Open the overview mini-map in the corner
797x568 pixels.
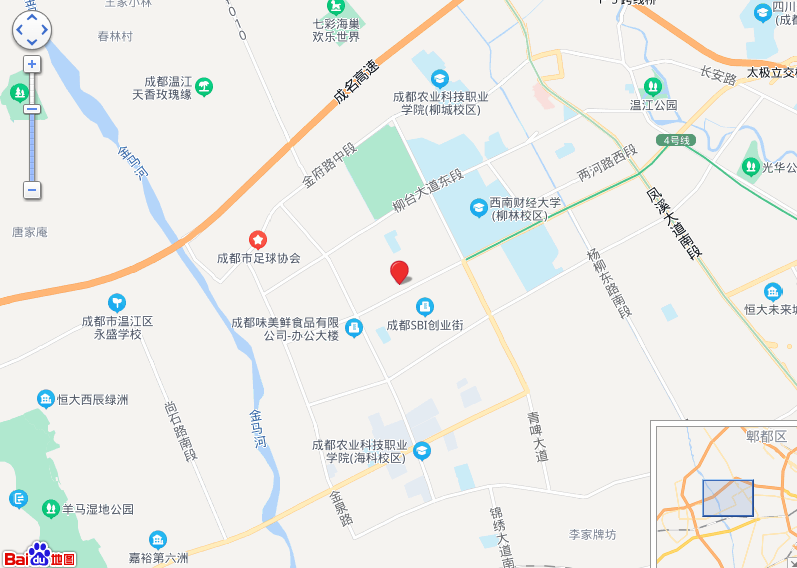[724, 495]
